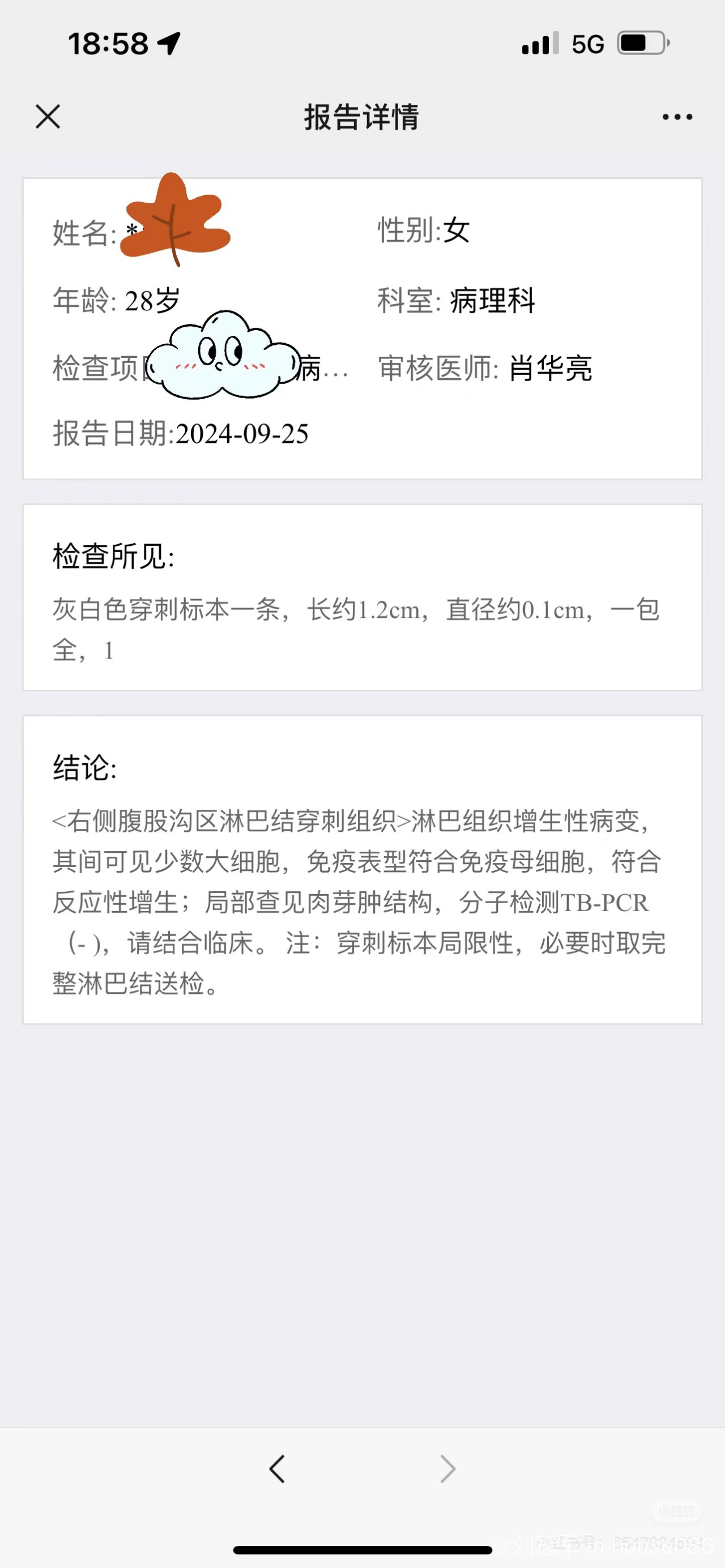Open the three-dot more options menu

coord(677,117)
